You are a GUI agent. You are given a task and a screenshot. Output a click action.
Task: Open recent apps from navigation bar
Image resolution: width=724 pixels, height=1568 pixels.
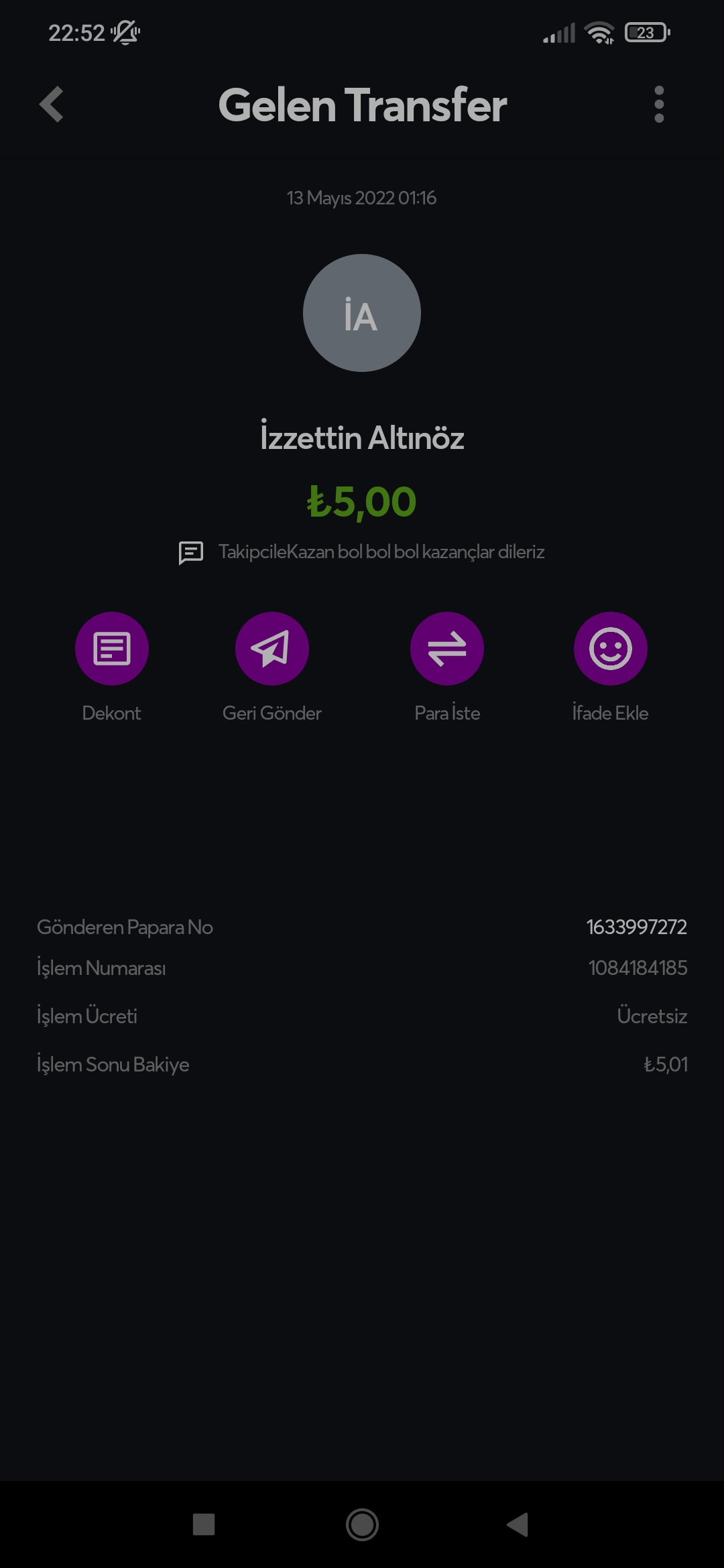point(204,1524)
